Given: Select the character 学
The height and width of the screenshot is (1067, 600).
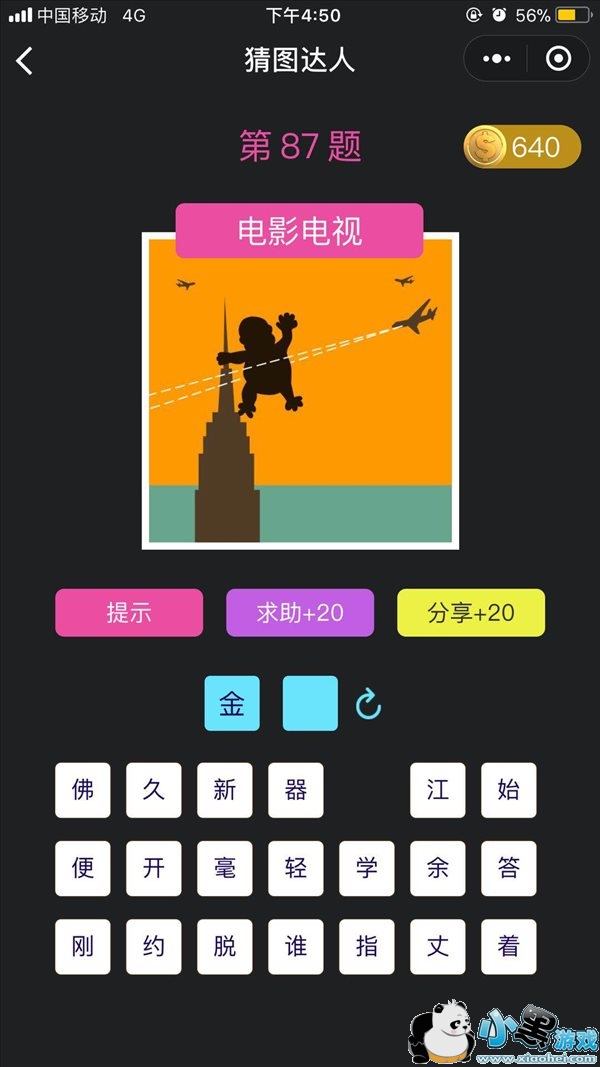Looking at the screenshot, I should pos(367,868).
